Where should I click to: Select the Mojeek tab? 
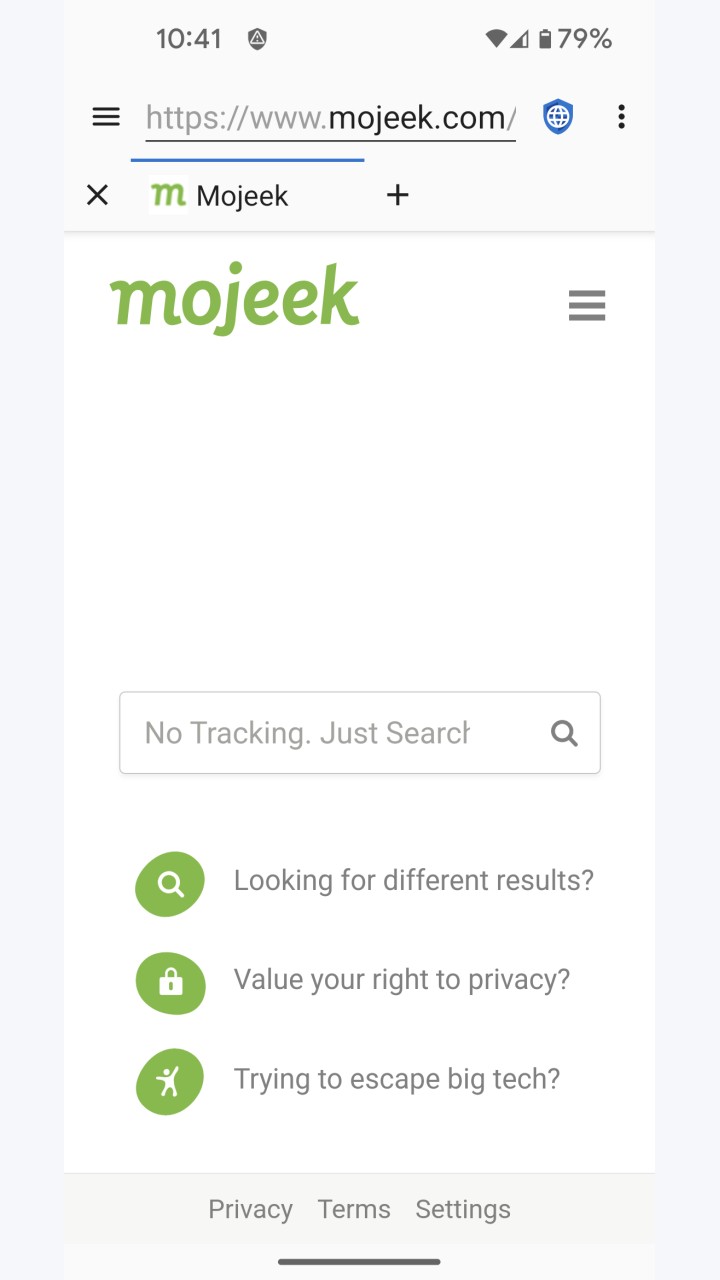click(220, 195)
